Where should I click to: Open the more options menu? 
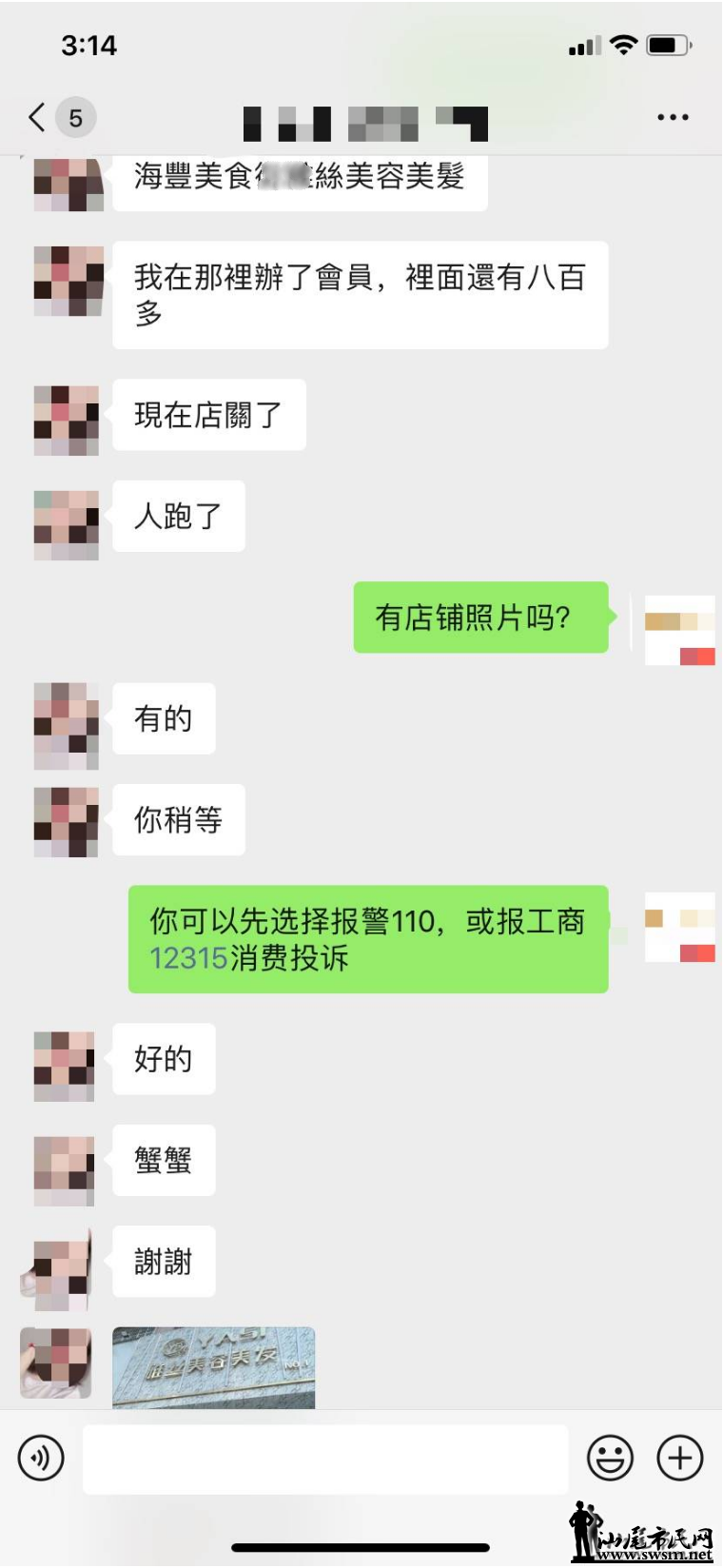click(674, 116)
